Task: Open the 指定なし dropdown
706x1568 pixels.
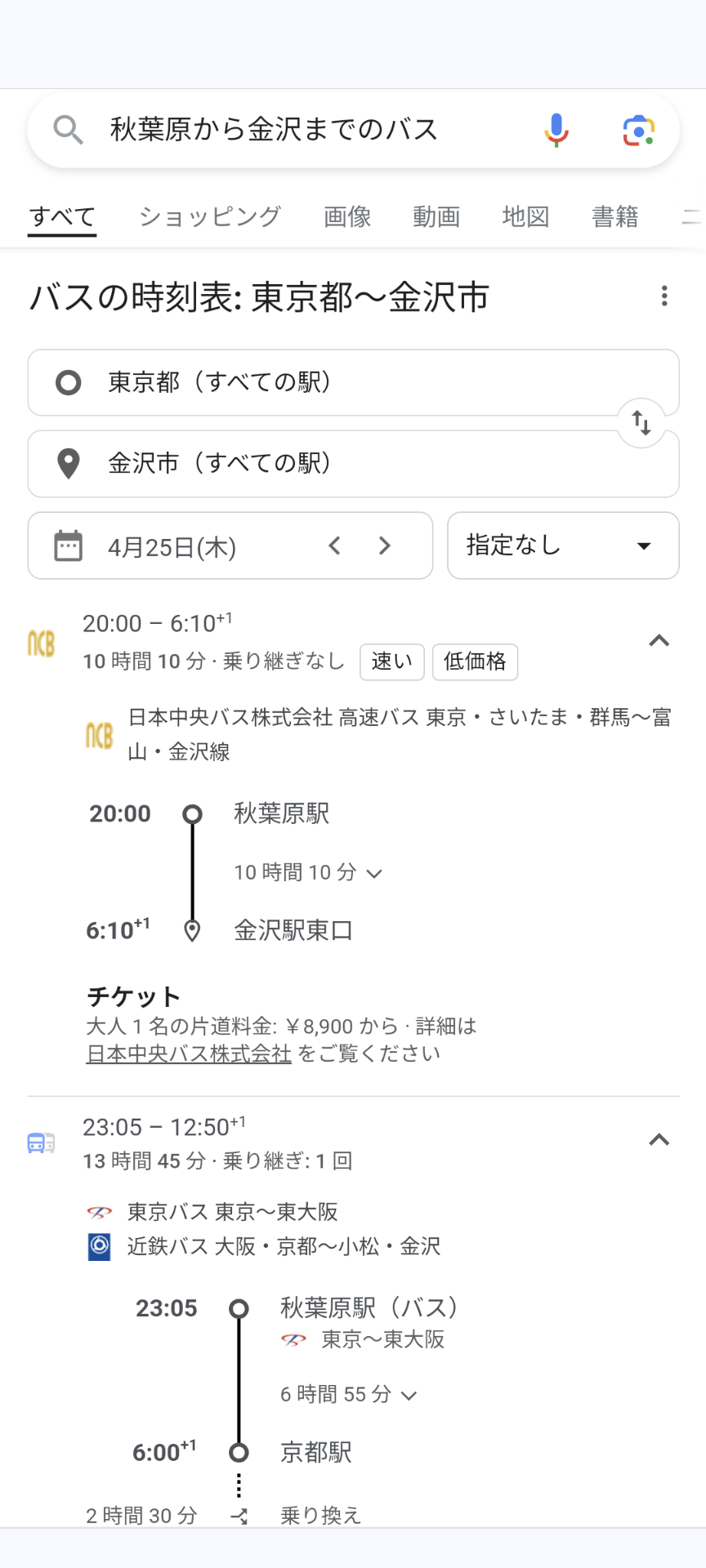Action: [563, 546]
